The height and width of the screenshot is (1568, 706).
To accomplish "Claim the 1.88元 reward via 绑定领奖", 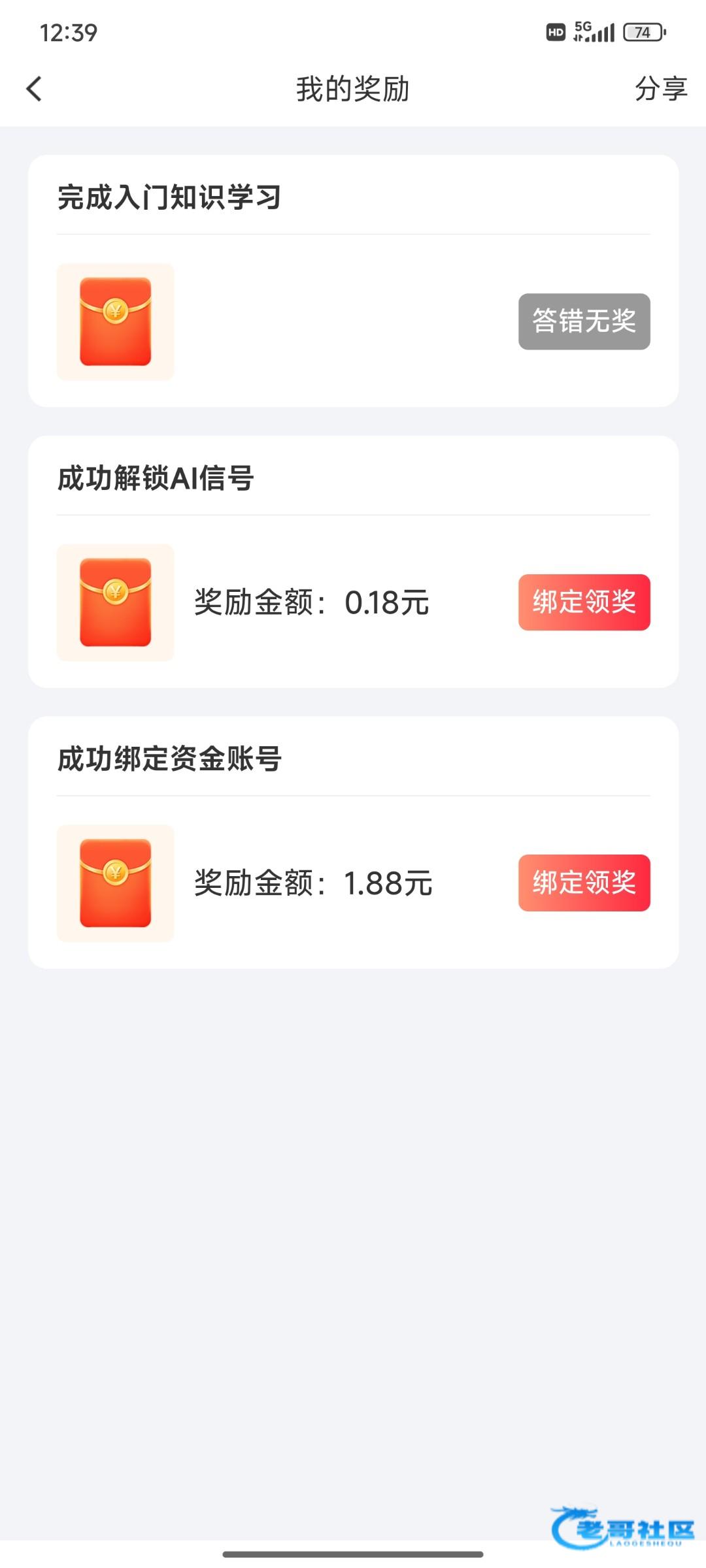I will click(x=584, y=883).
